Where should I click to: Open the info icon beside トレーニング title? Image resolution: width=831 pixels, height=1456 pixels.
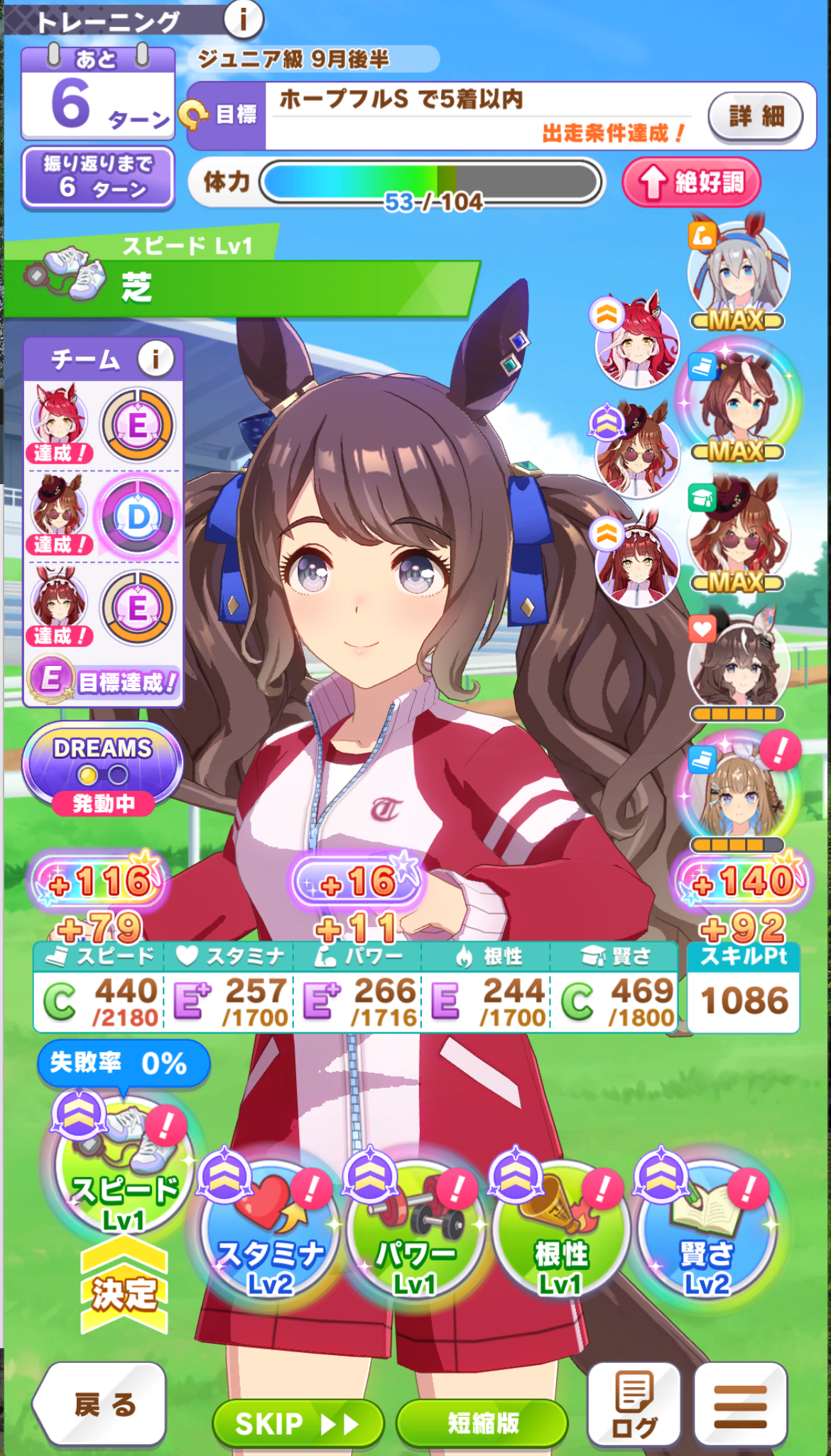point(243,19)
